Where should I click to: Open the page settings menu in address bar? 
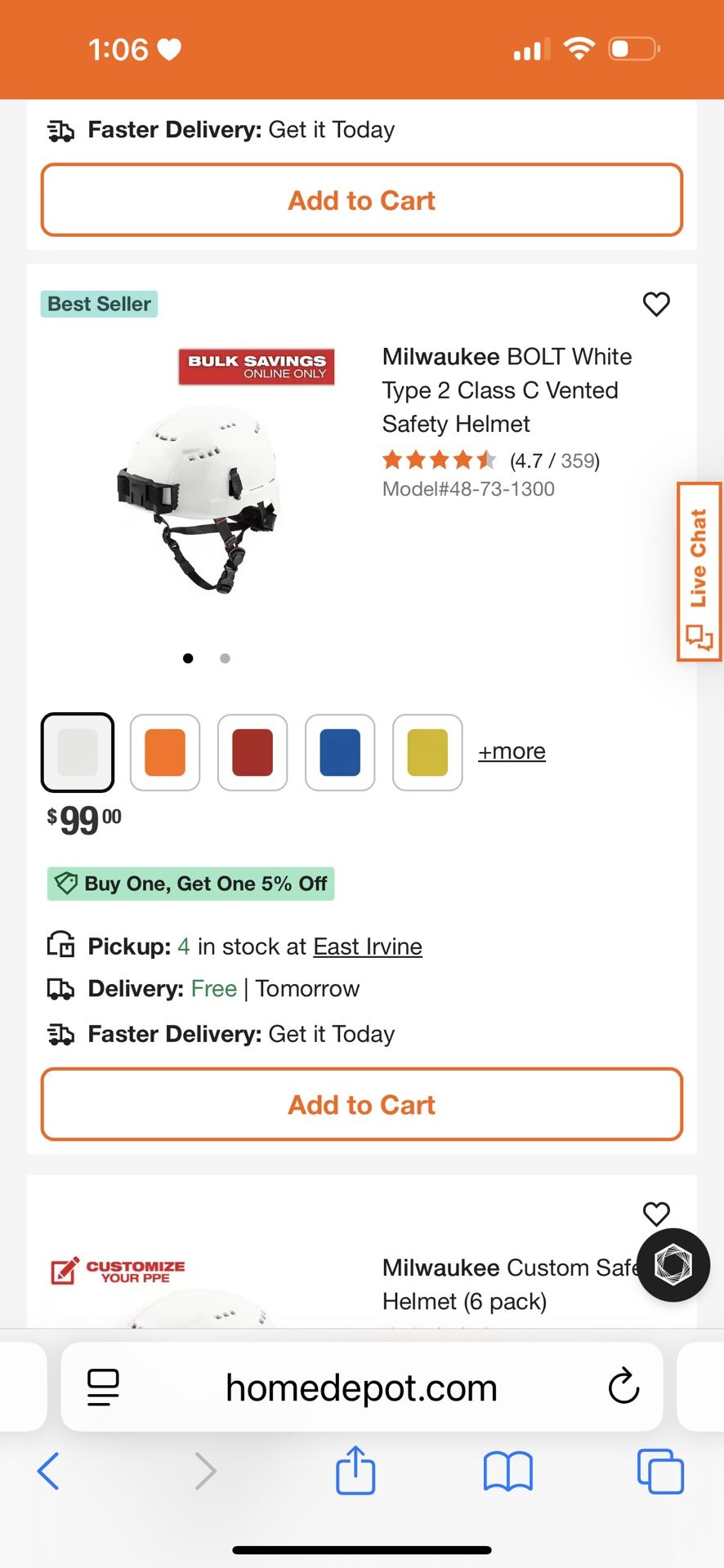[x=103, y=1387]
